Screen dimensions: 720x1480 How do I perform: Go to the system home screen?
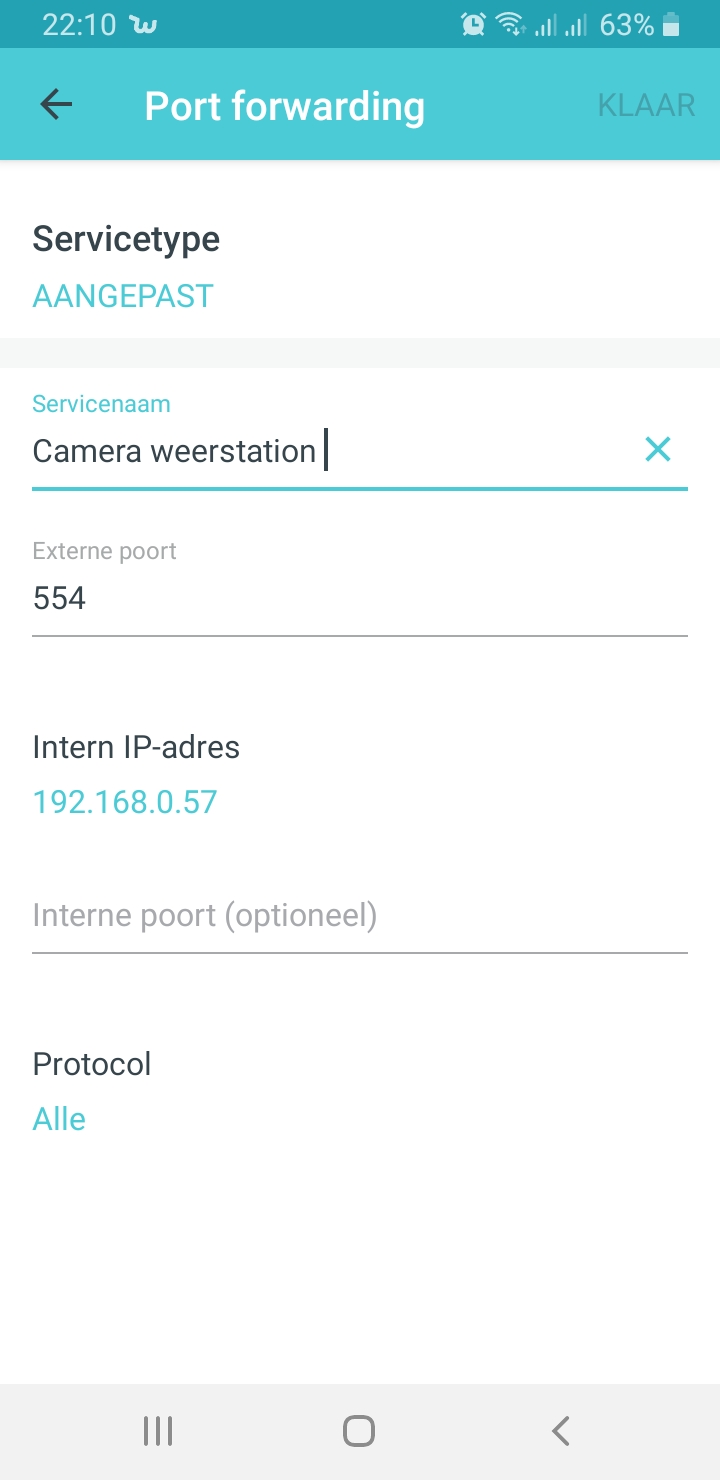click(x=359, y=1431)
